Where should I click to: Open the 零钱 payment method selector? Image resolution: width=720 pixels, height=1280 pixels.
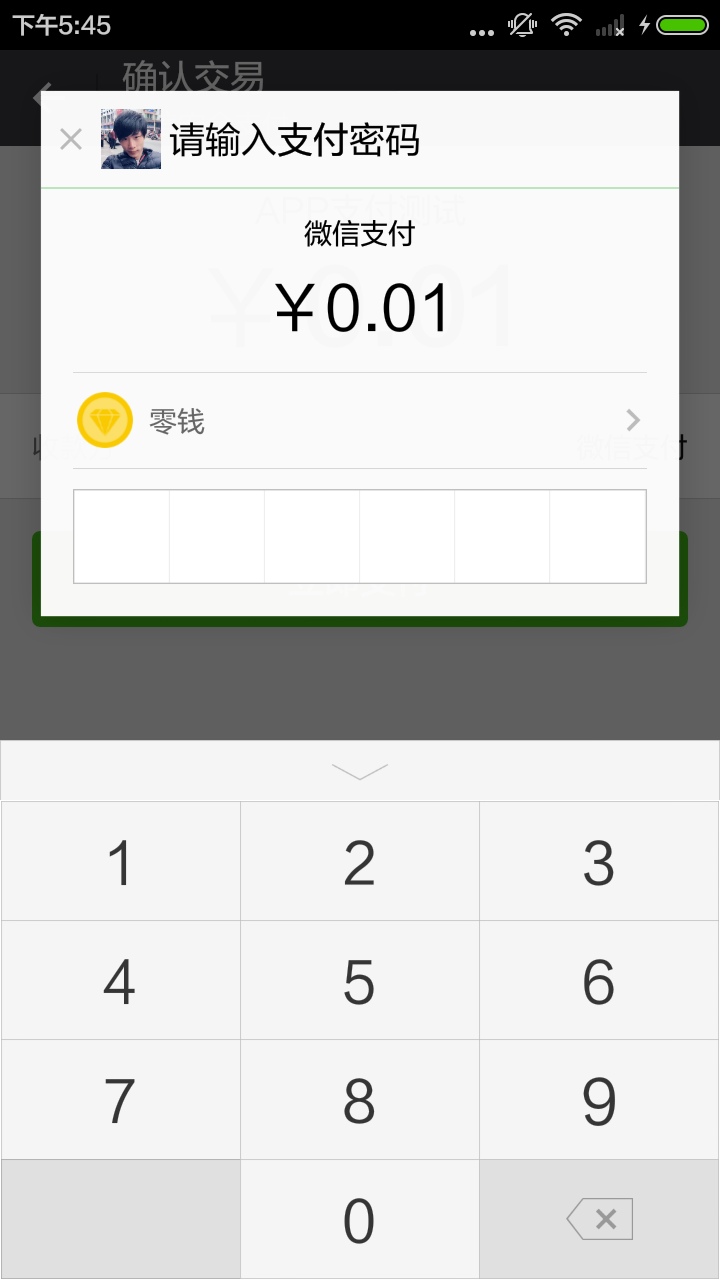pos(360,421)
